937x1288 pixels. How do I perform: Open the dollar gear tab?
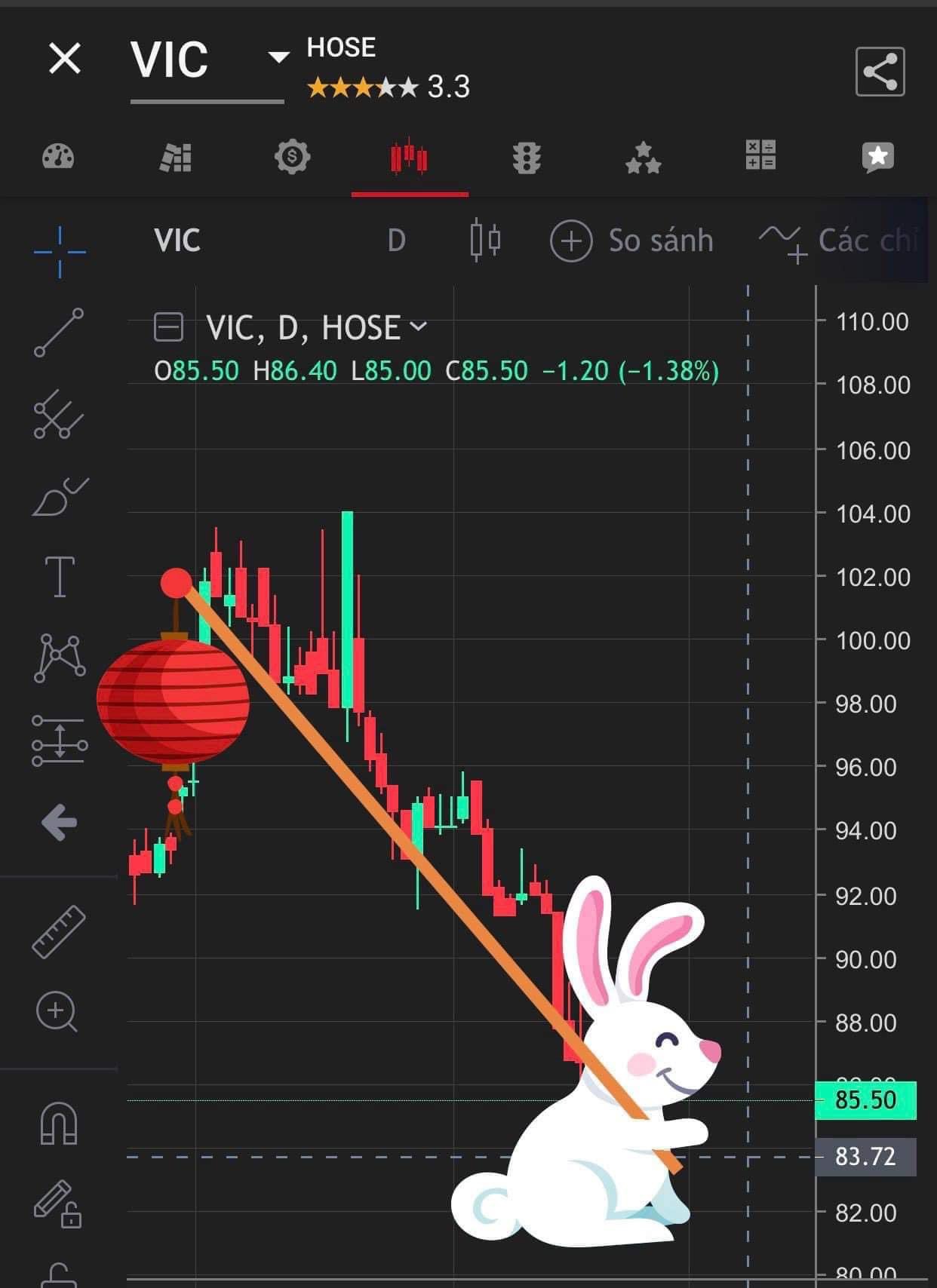[292, 157]
